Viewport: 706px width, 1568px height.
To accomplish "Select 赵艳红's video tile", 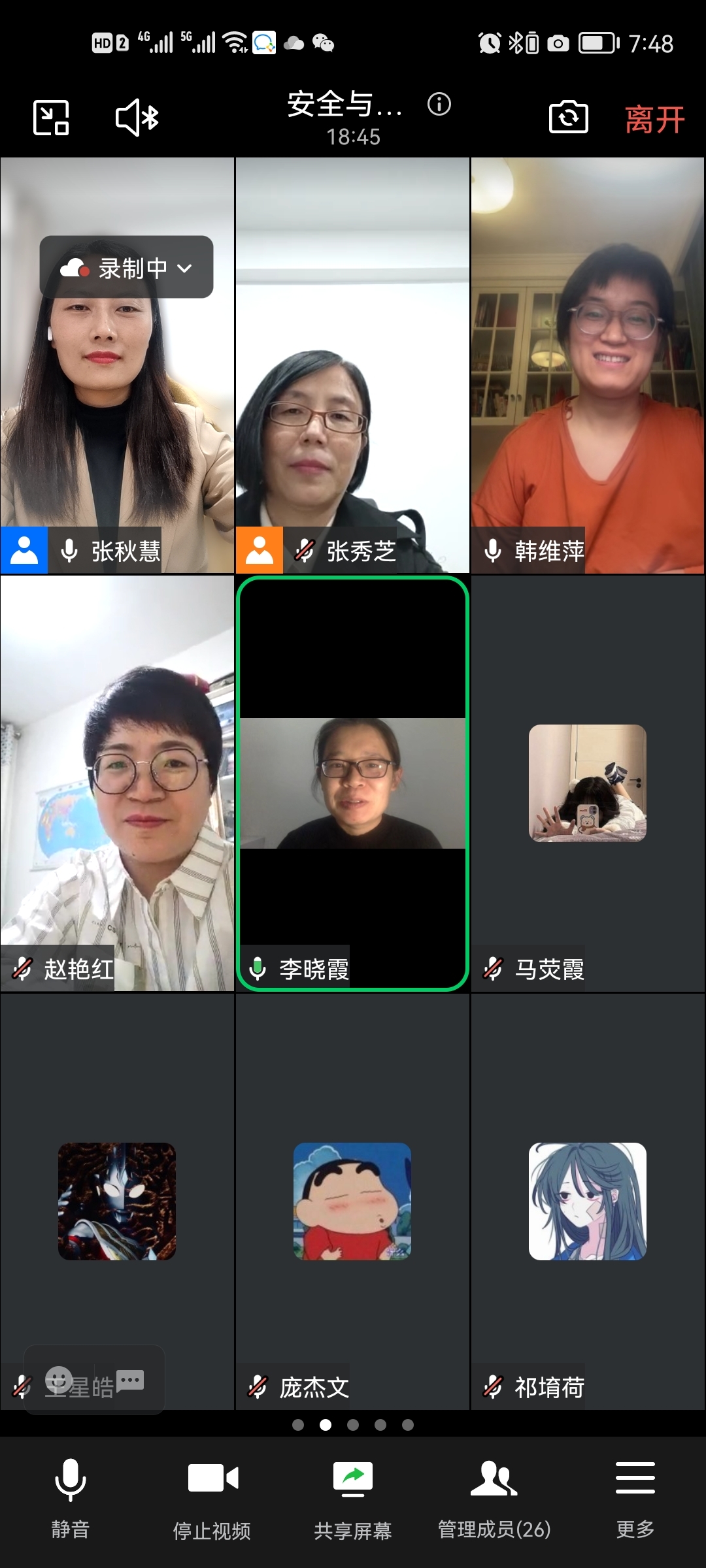I will (x=117, y=784).
